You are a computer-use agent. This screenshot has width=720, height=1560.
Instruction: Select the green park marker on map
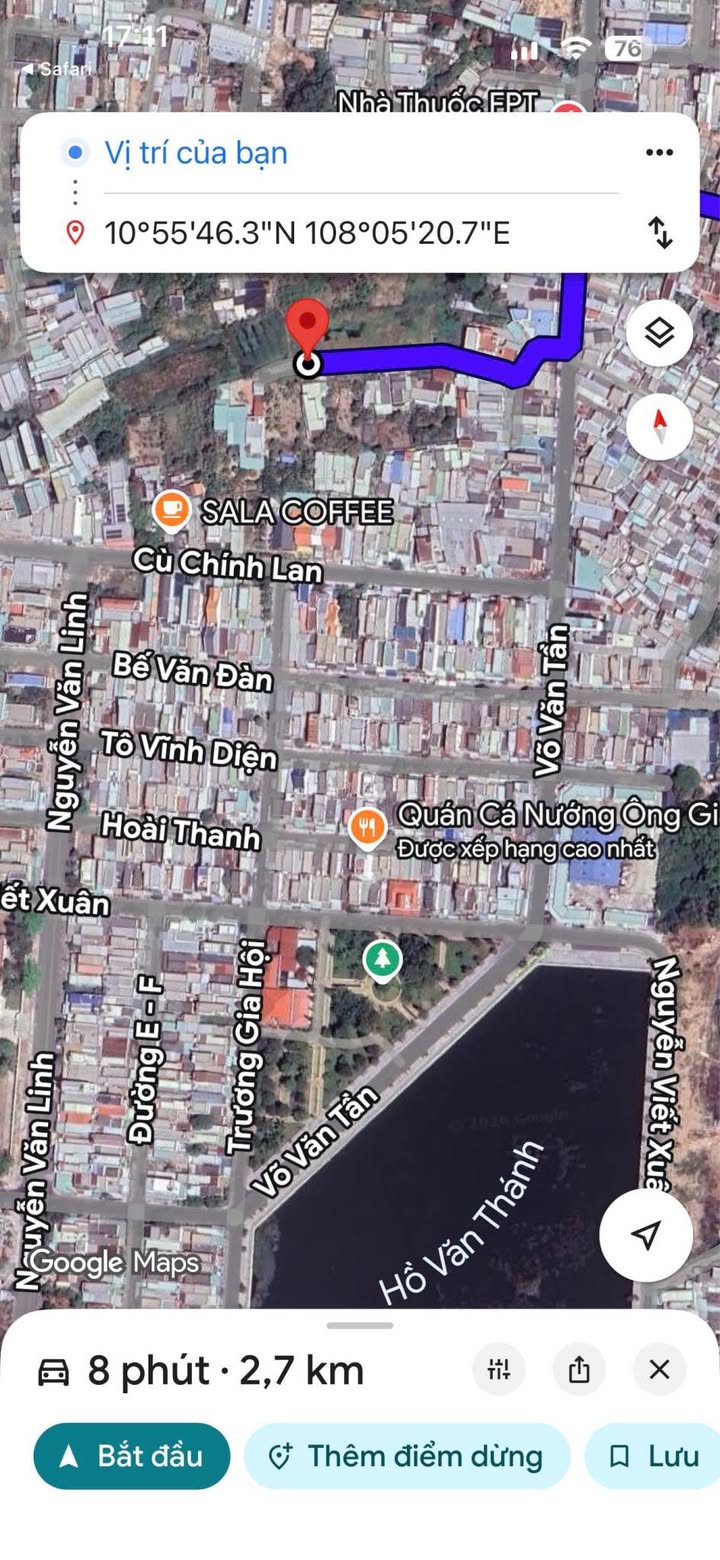pyautogui.click(x=382, y=961)
